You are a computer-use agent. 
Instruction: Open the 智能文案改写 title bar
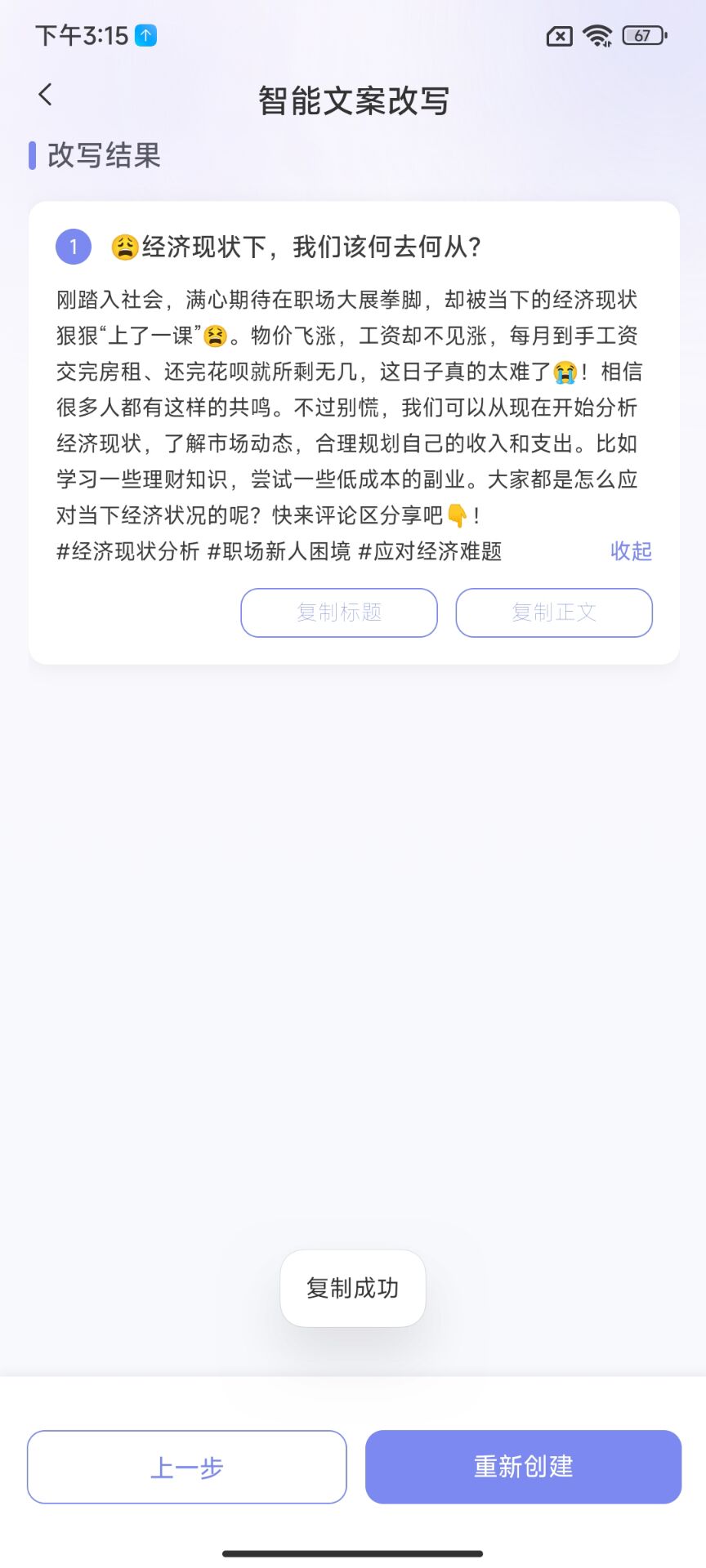[x=353, y=99]
